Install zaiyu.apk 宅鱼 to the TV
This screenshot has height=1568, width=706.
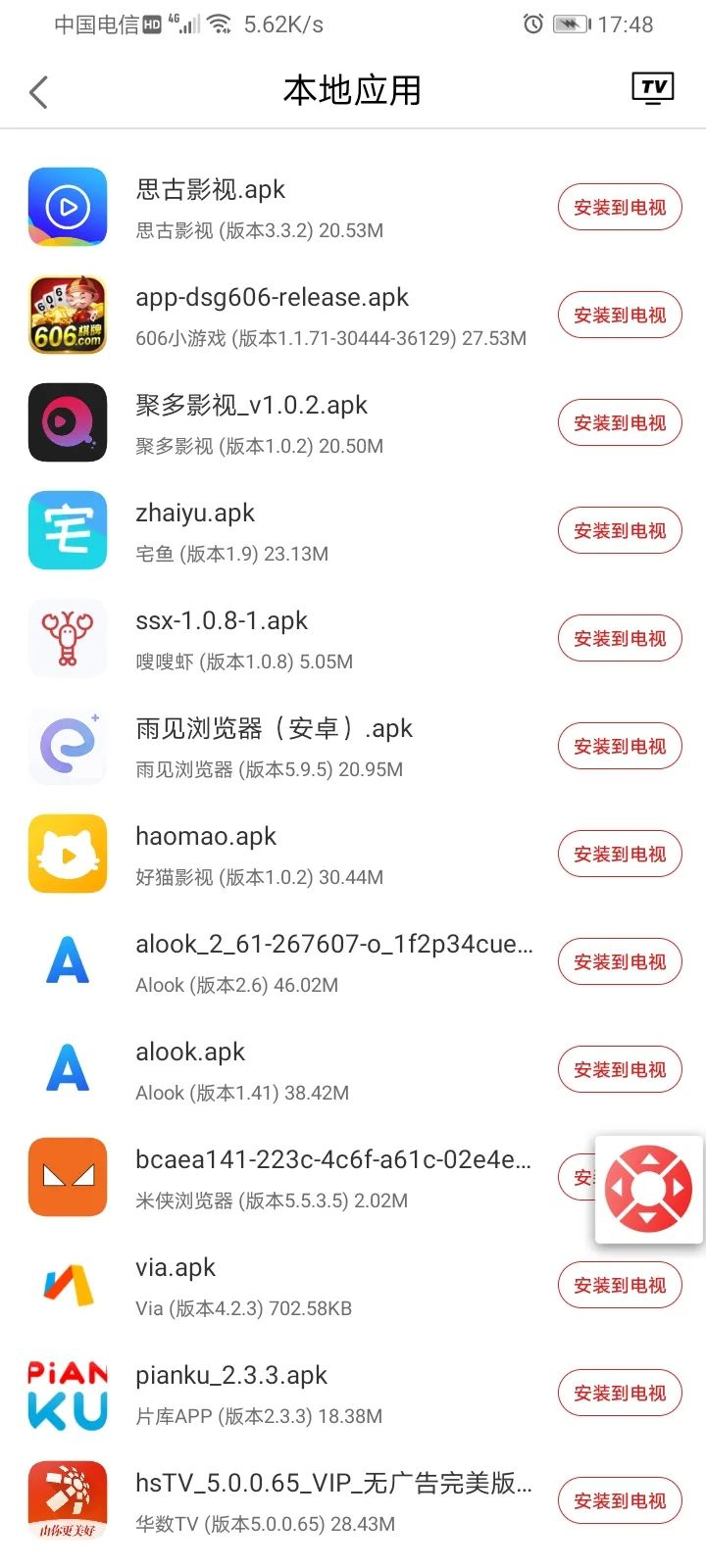[x=620, y=531]
